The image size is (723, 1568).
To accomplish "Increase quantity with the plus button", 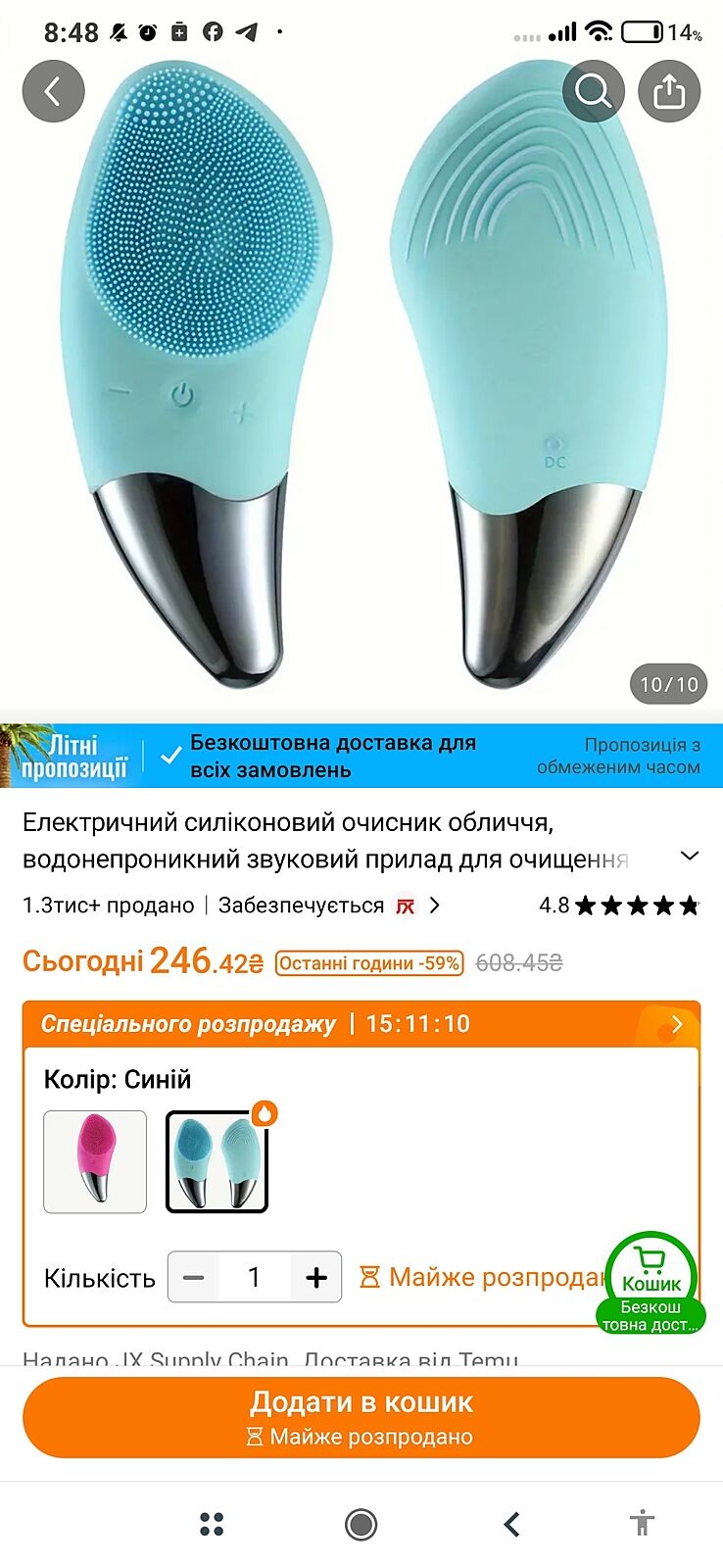I will point(315,1277).
